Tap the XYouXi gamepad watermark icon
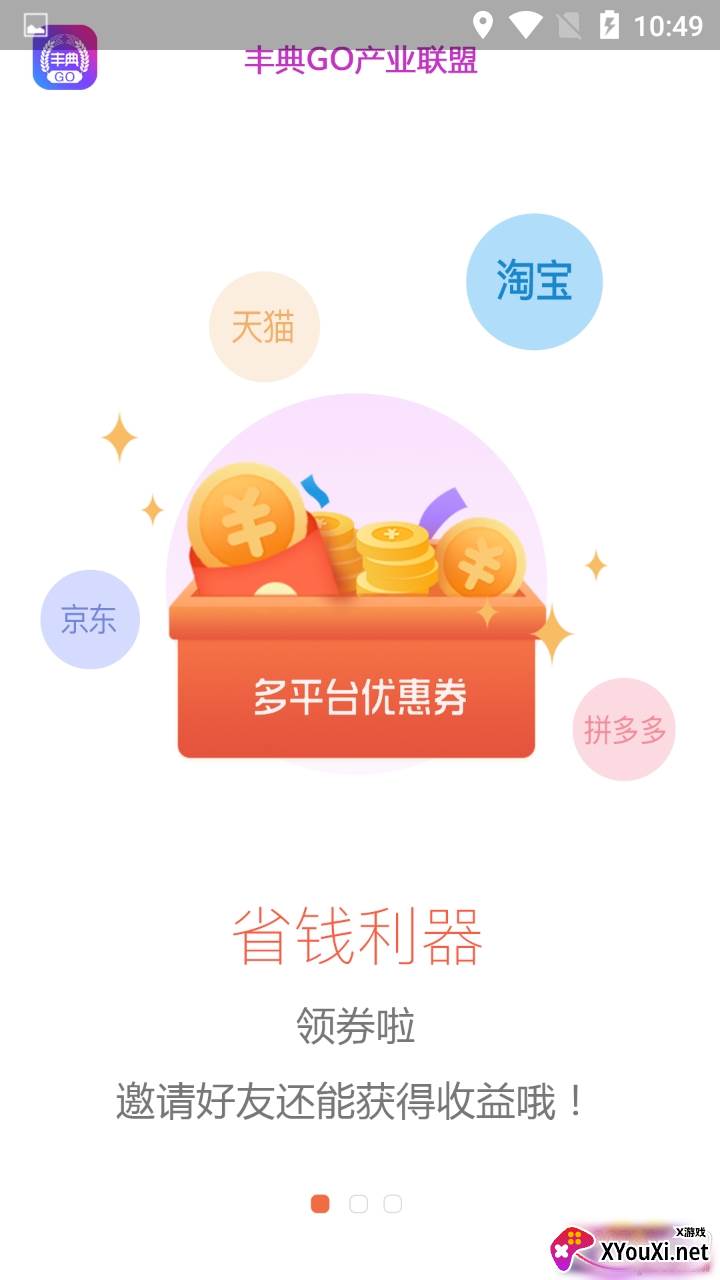Viewport: 720px width, 1280px height. pyautogui.click(x=572, y=1247)
